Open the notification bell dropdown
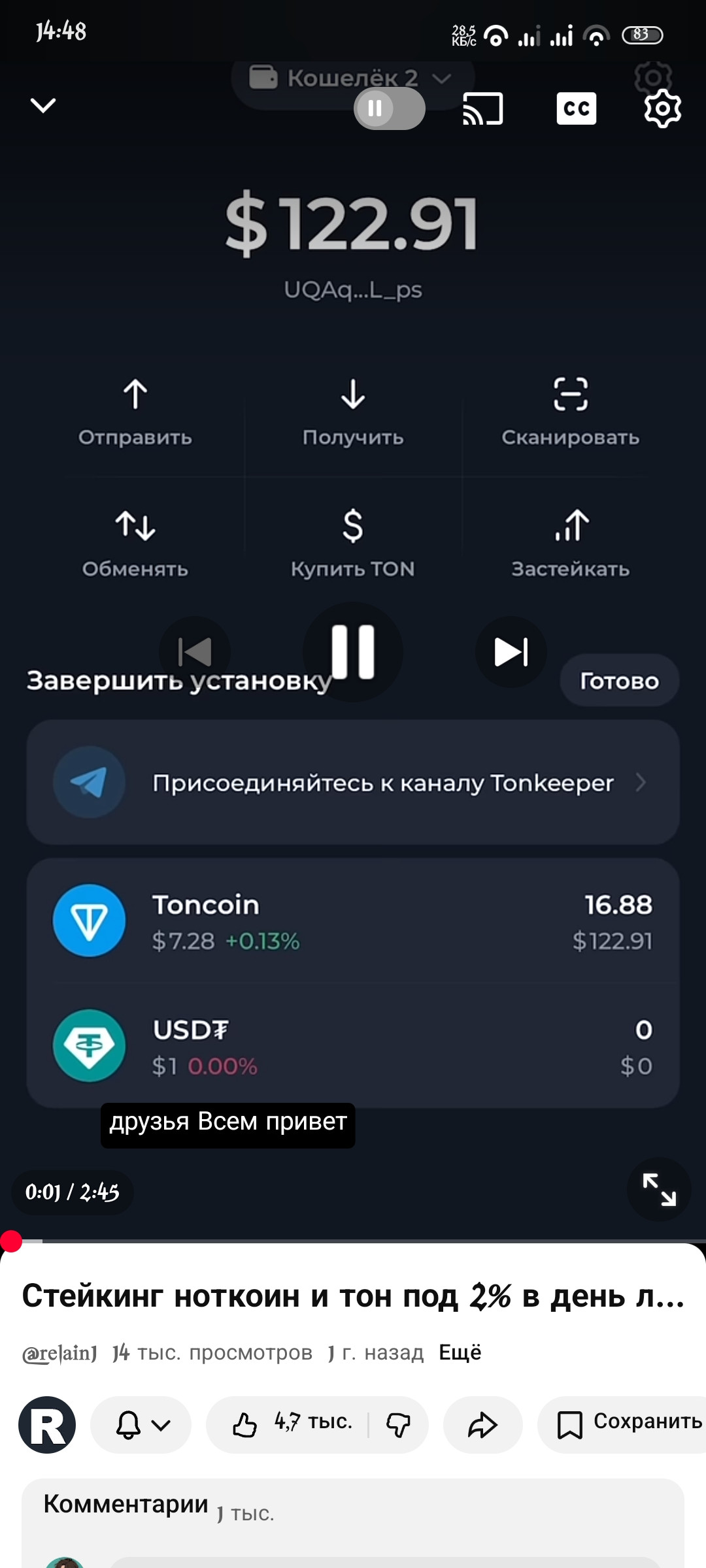706x1568 pixels. (x=141, y=1425)
